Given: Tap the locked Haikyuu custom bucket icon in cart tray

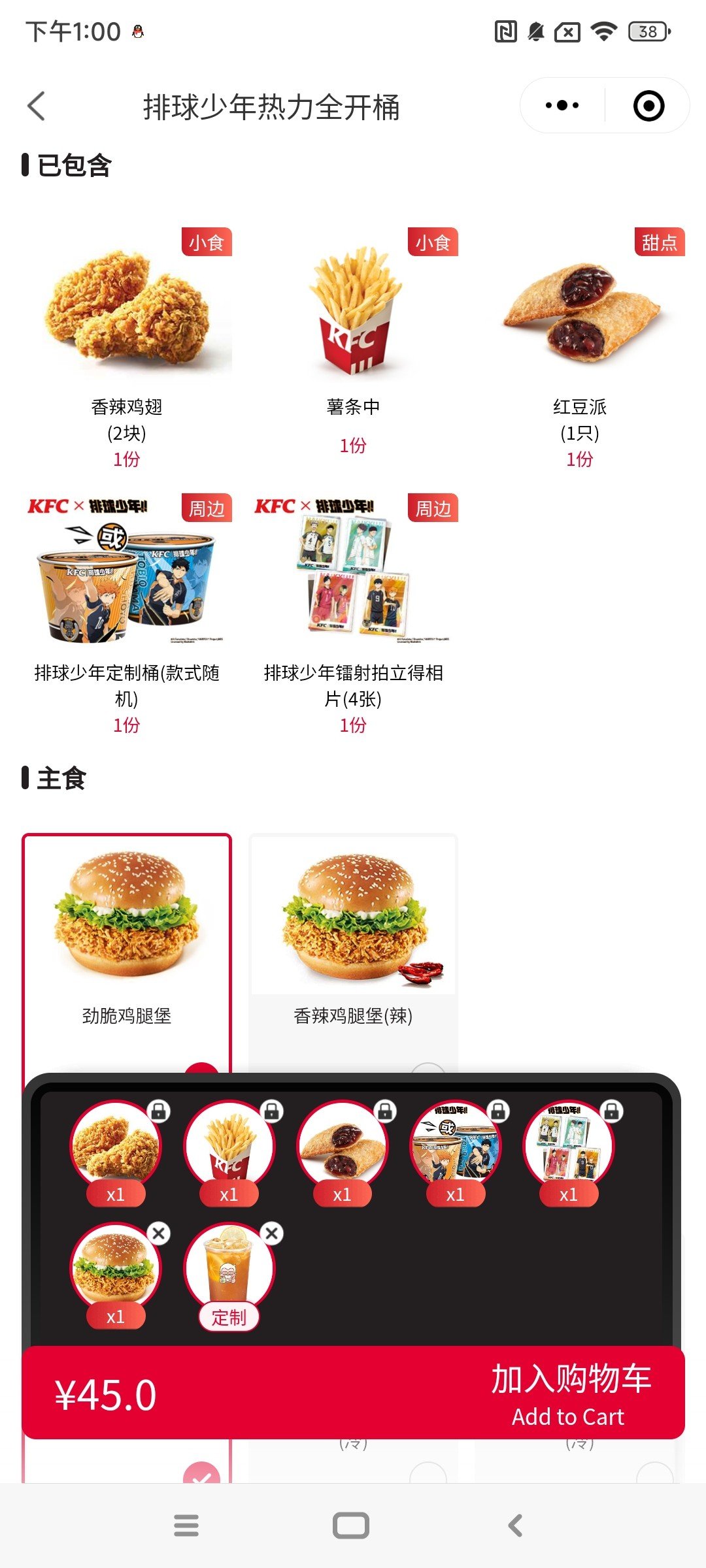Looking at the screenshot, I should coord(456,1145).
